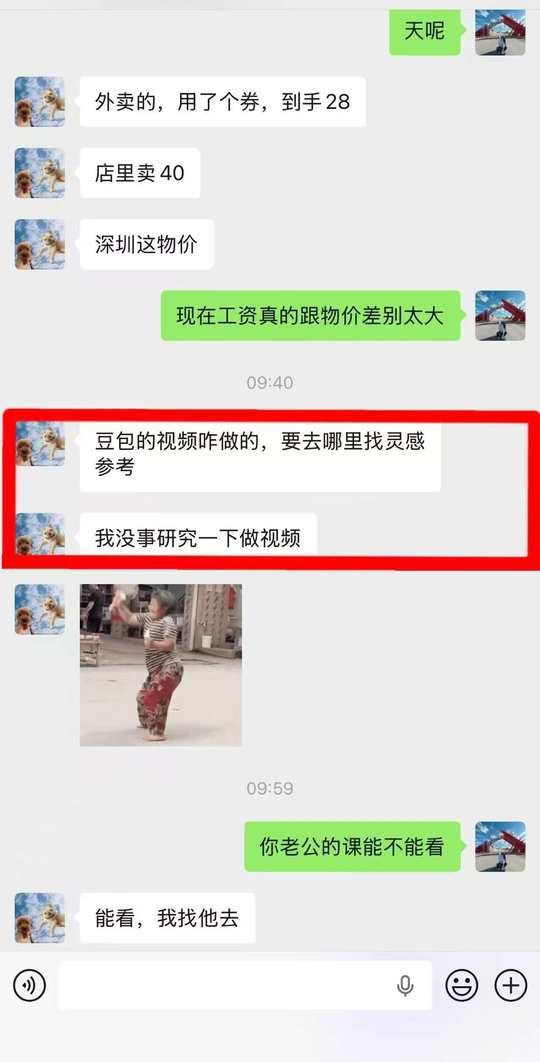Tap the microphone icon in the input box

point(405,985)
